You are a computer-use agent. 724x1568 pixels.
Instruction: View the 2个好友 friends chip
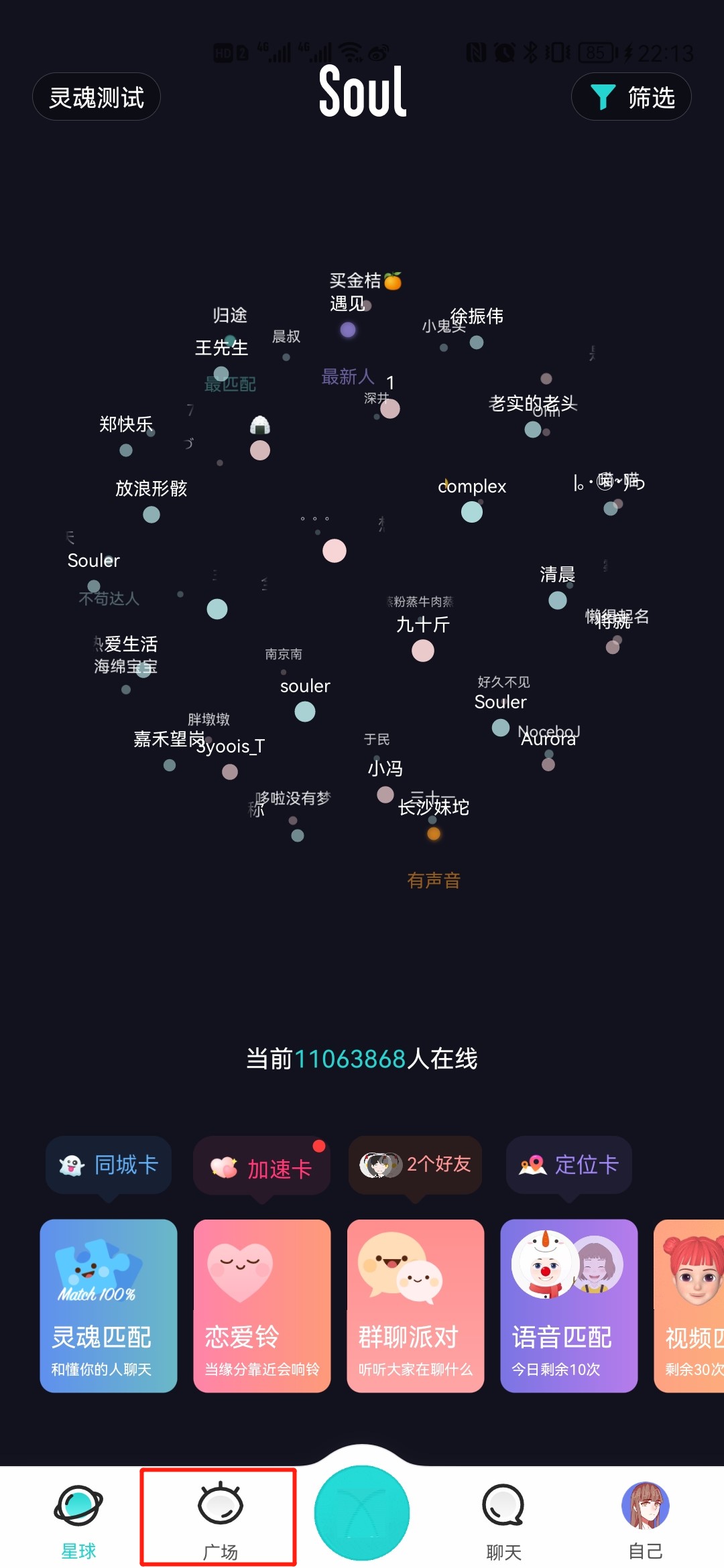click(x=415, y=1165)
